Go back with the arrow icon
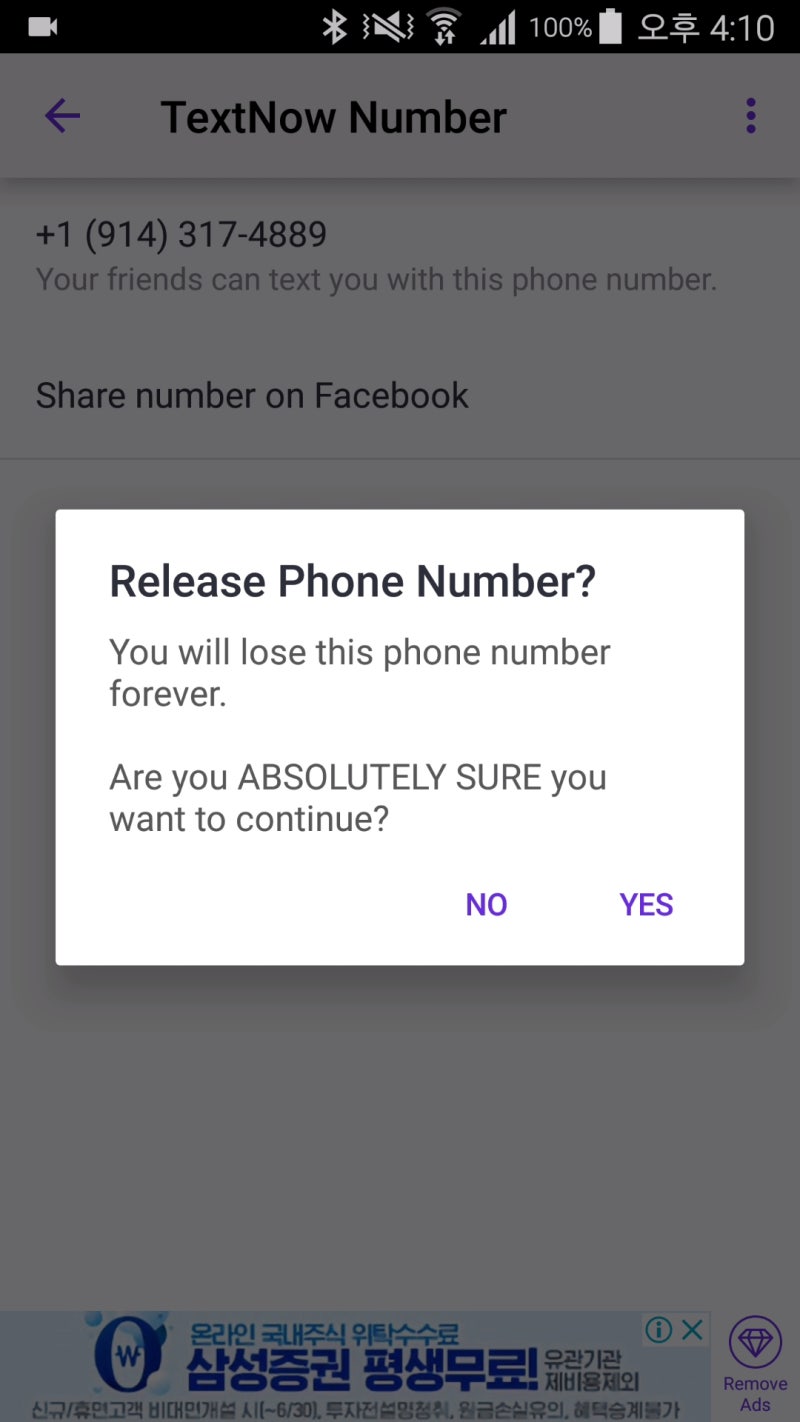The image size is (800, 1422). point(62,117)
